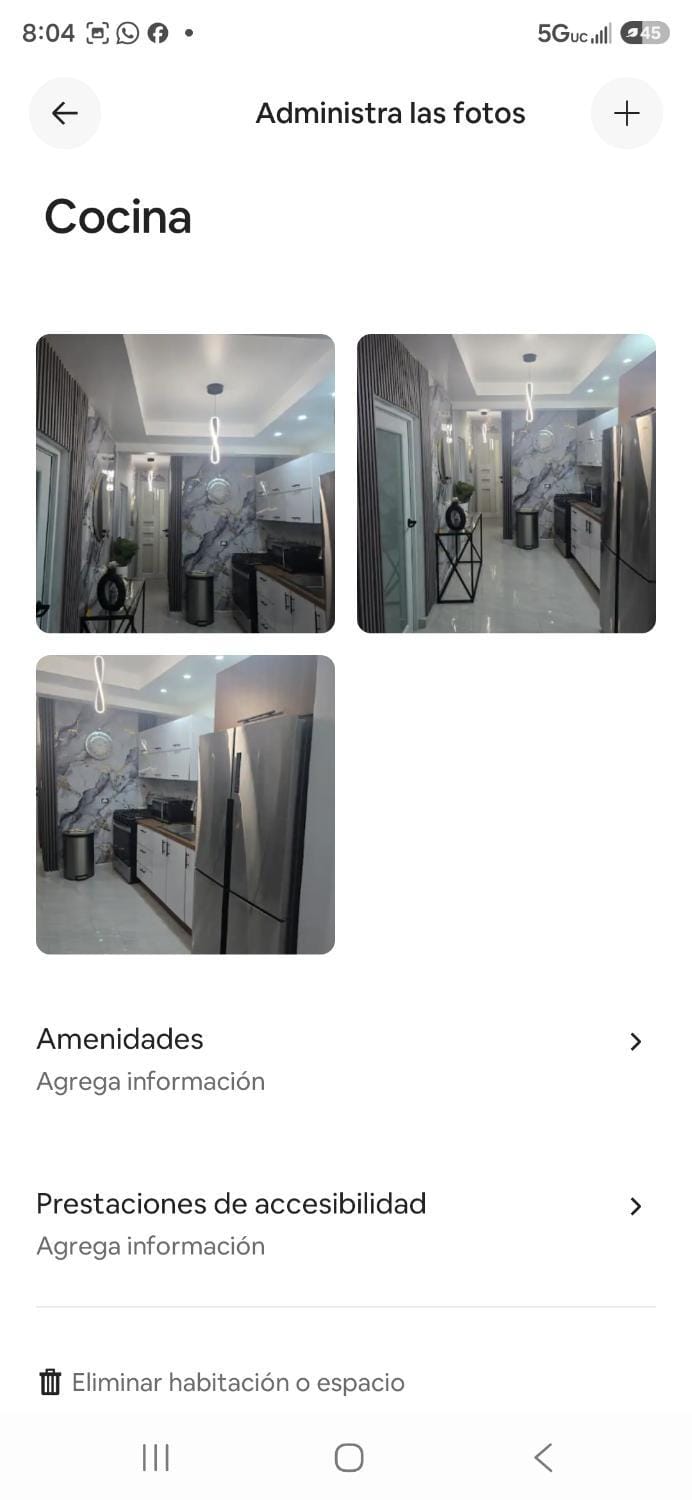Open the Amenidades row

tap(346, 1059)
